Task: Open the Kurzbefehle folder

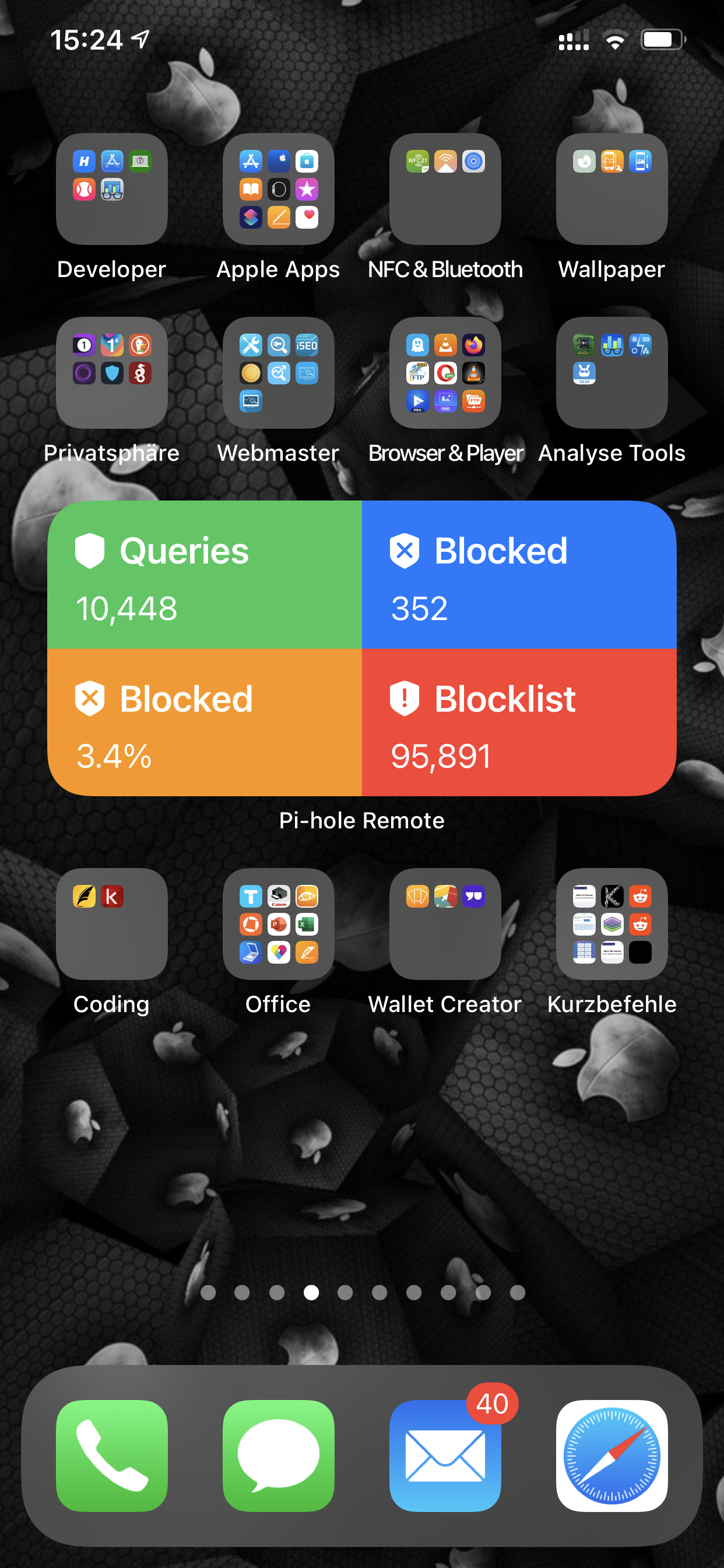Action: (x=611, y=924)
